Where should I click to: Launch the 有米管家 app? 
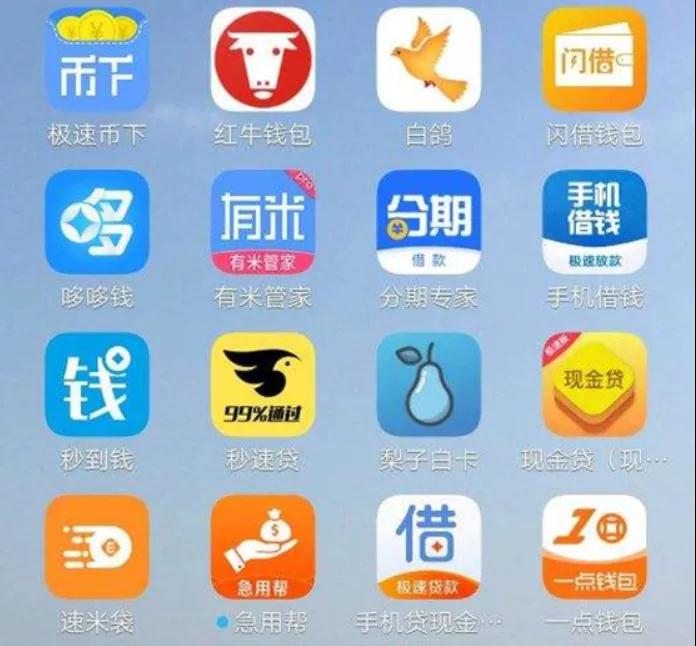point(262,221)
